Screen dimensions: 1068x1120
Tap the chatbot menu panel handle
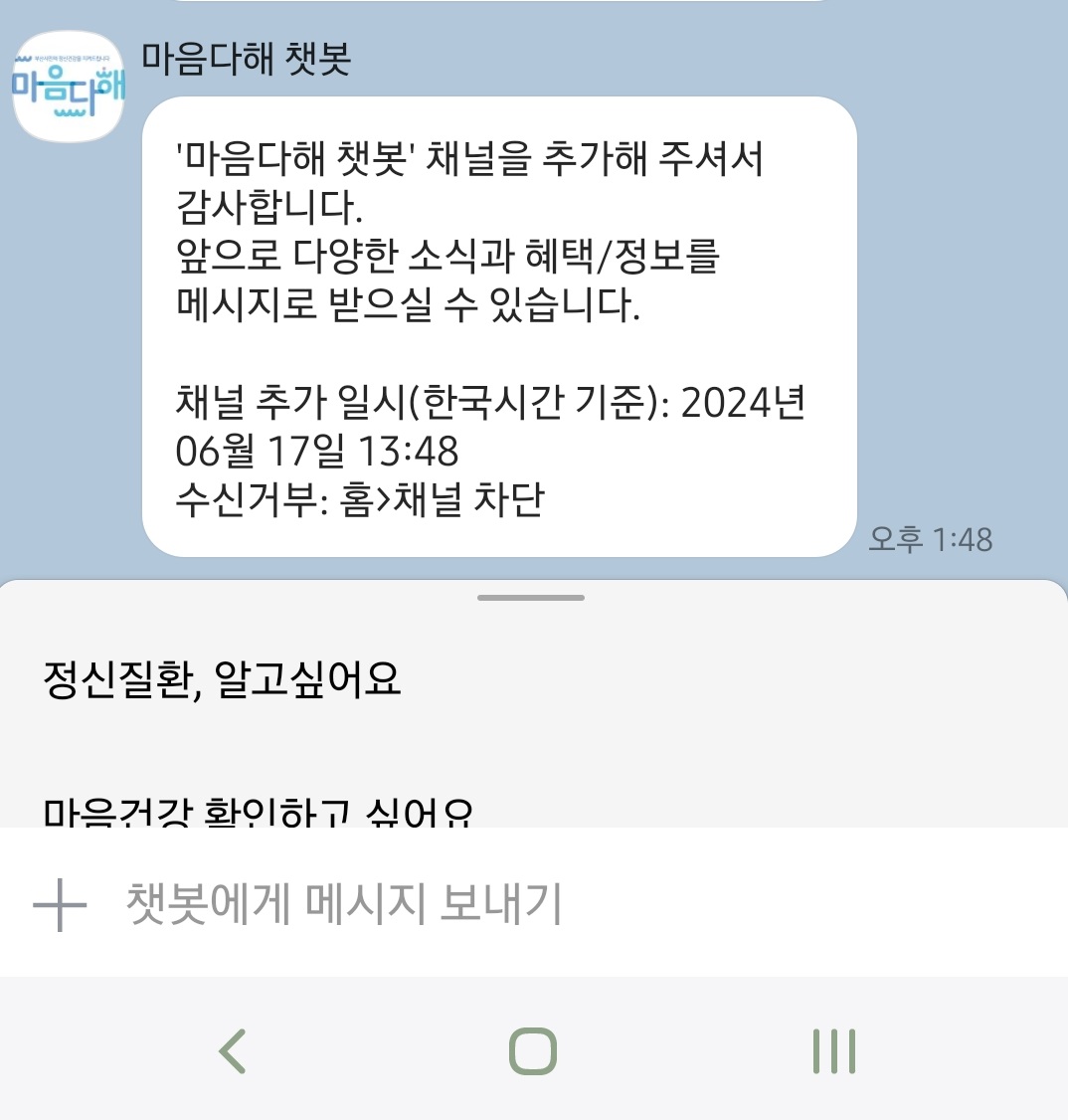(x=531, y=598)
